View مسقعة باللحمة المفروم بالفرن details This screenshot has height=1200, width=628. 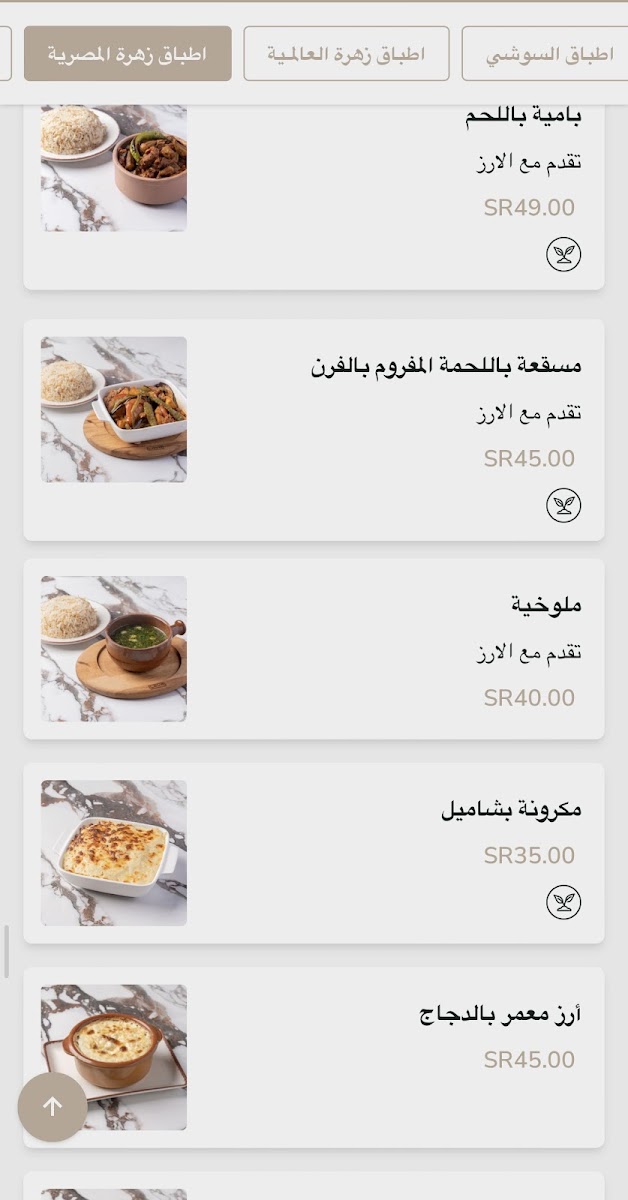pos(314,430)
